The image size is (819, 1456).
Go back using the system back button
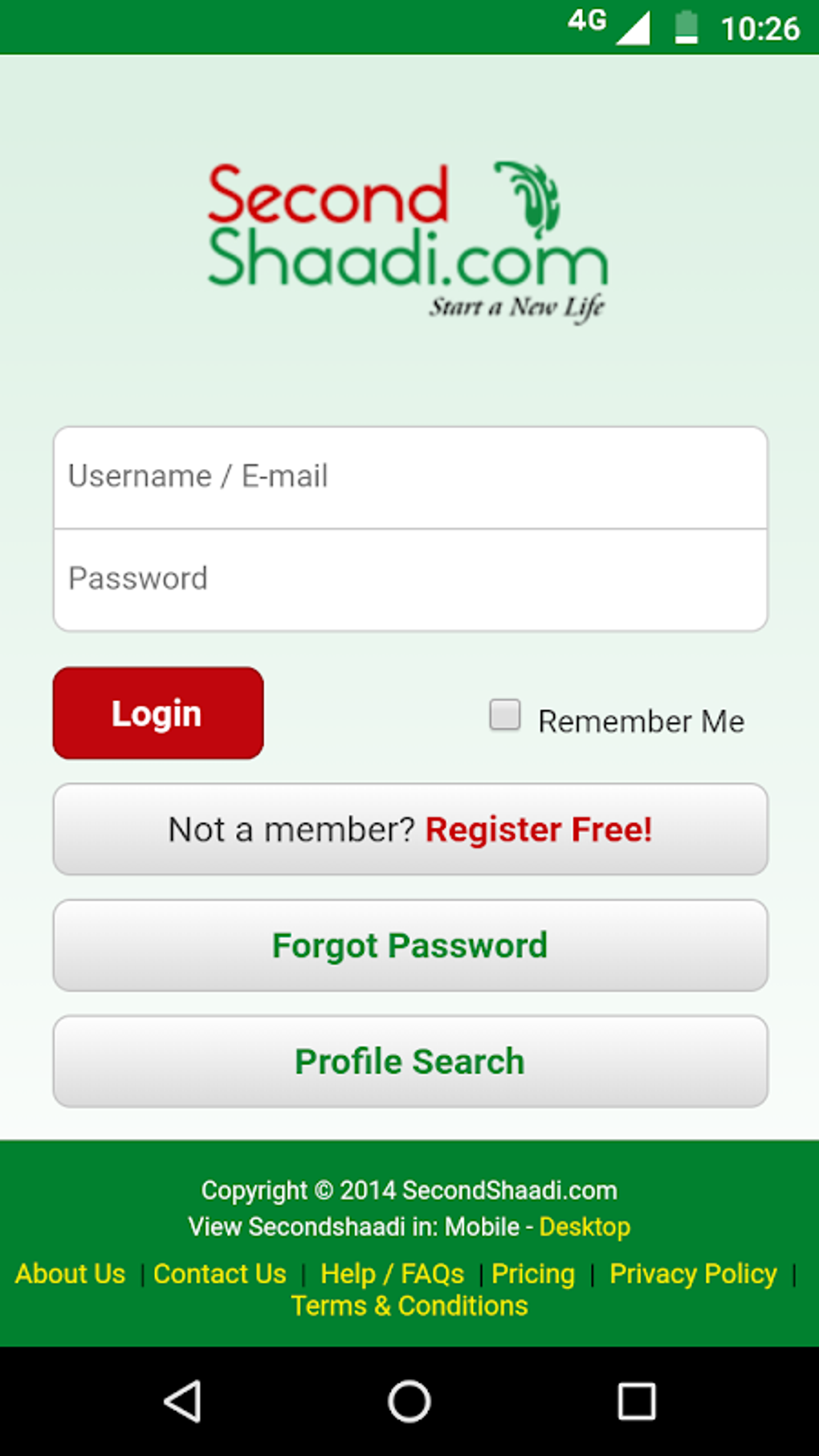tap(183, 1401)
